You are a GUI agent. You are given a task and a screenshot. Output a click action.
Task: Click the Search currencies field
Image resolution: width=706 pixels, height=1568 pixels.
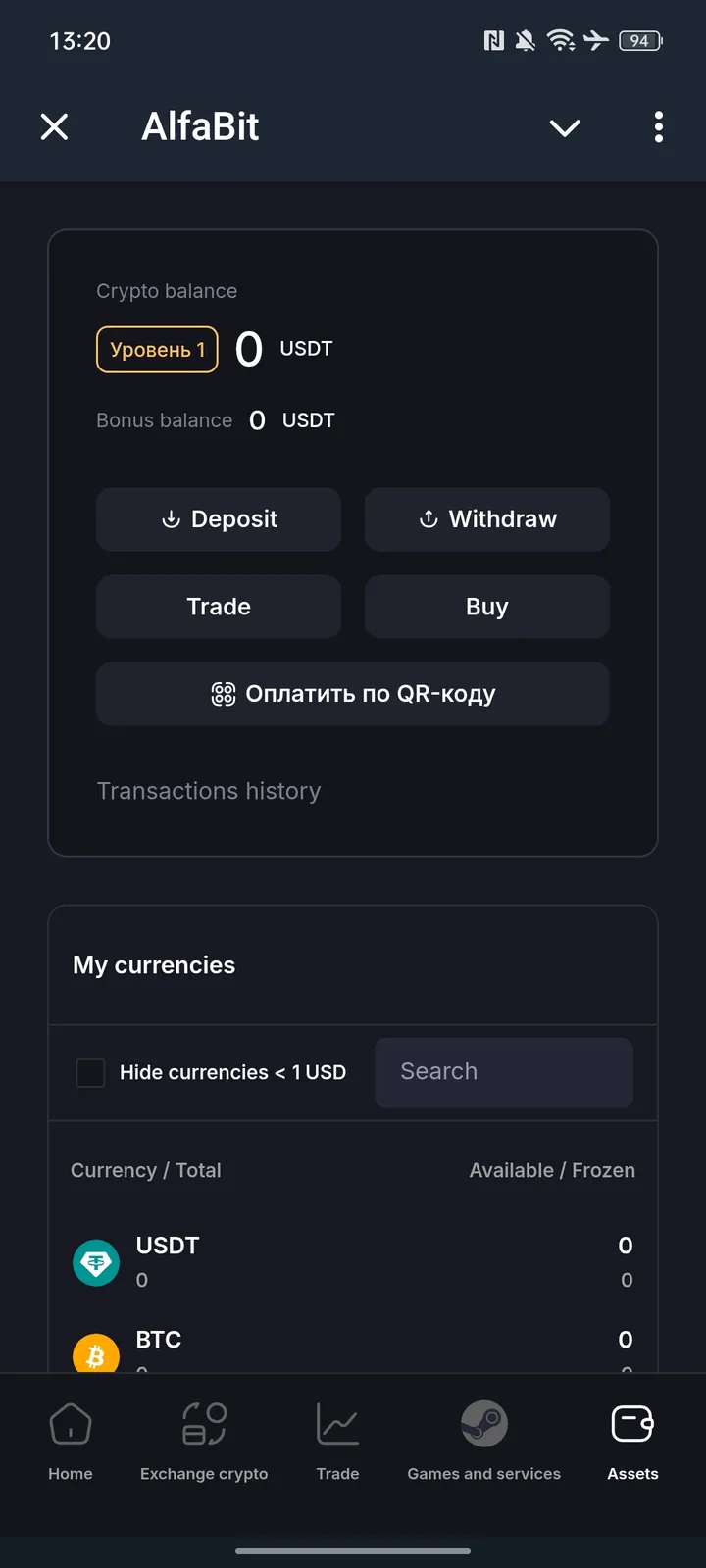[503, 1072]
